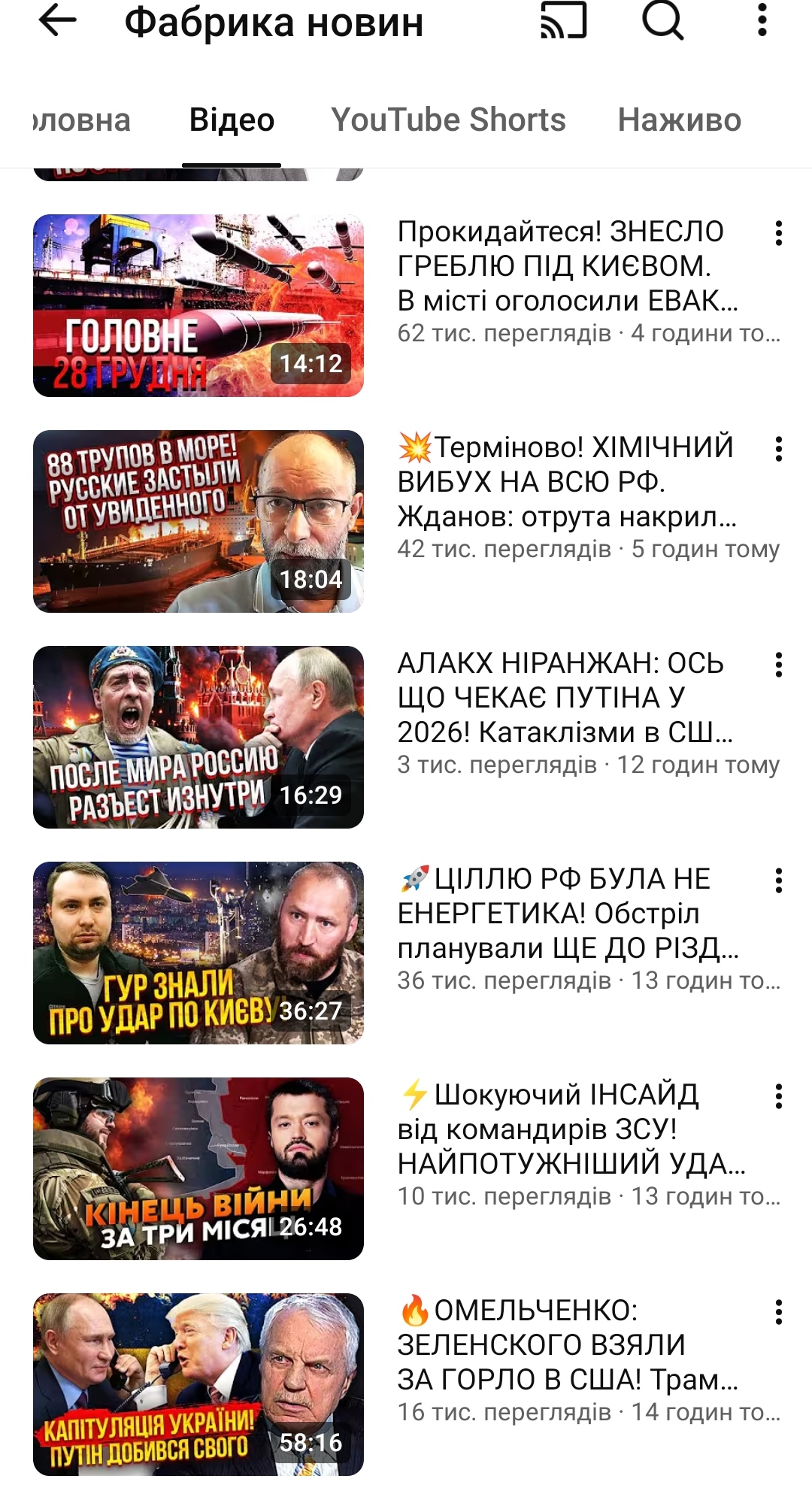This screenshot has height=1491, width=812.
Task: Switch to the YouTube Shorts tab
Action: click(448, 120)
